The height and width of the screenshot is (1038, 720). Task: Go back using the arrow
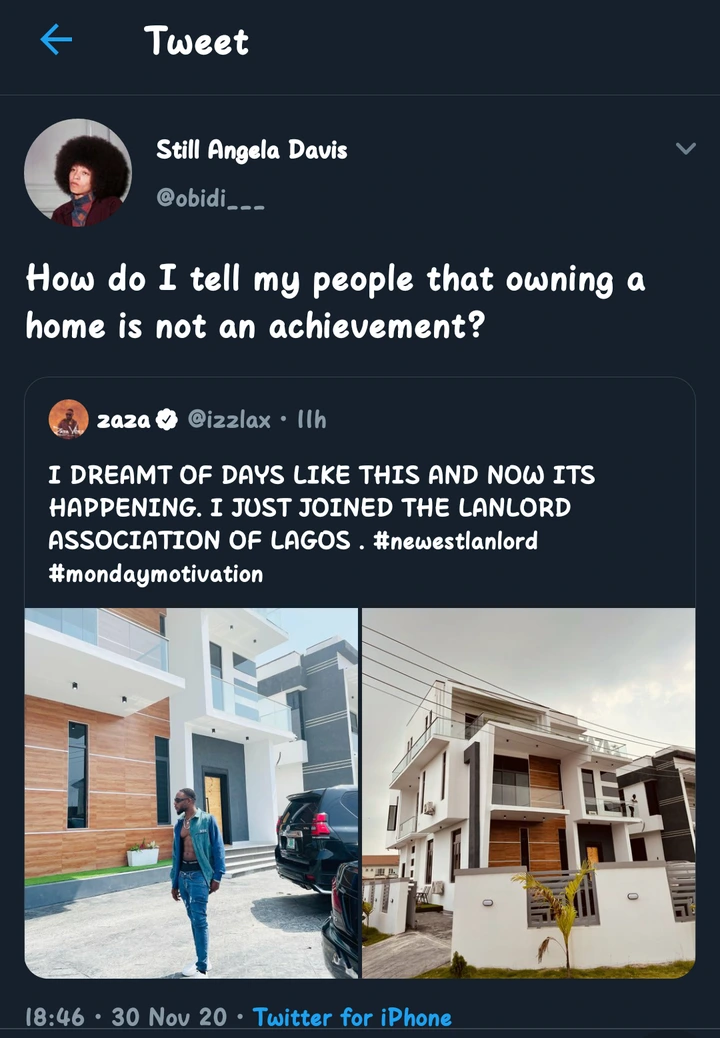56,41
